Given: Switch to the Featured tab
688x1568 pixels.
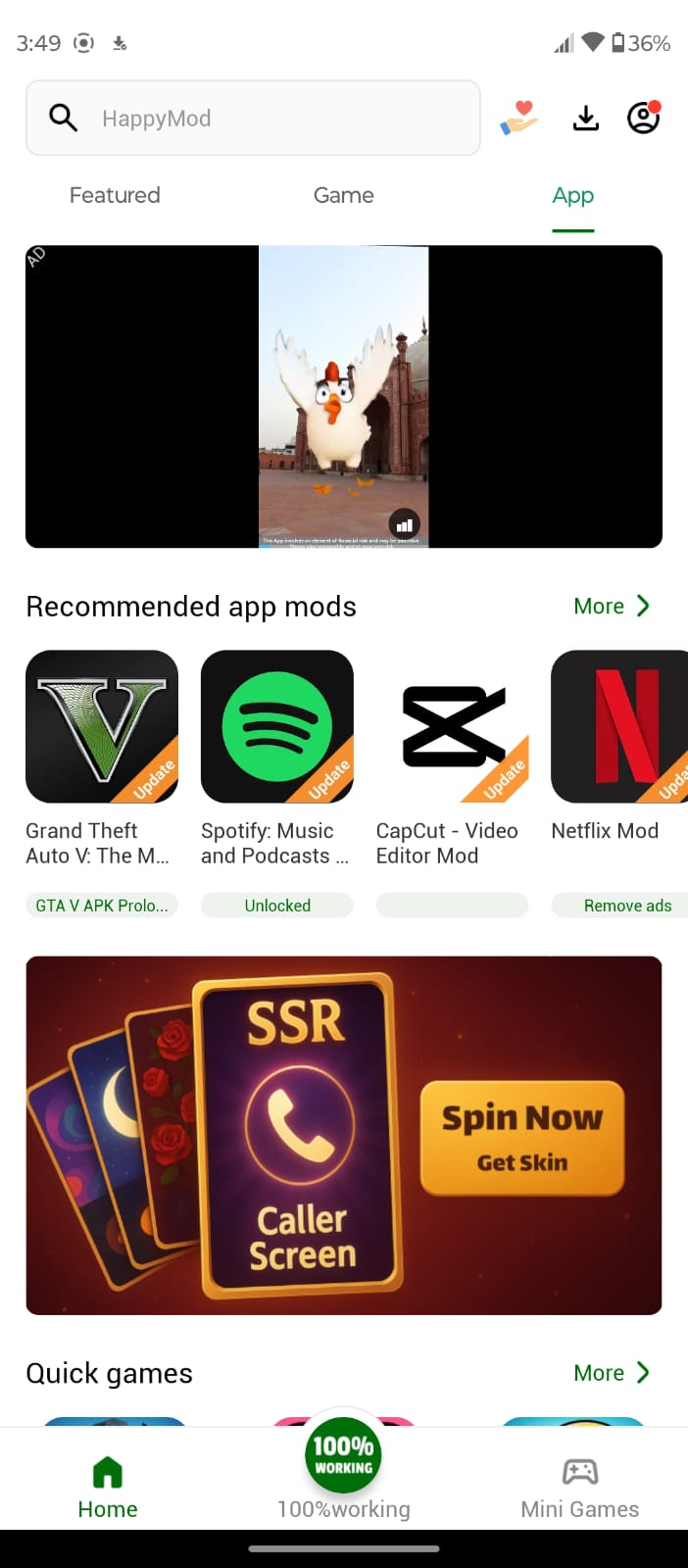Looking at the screenshot, I should pos(115,196).
